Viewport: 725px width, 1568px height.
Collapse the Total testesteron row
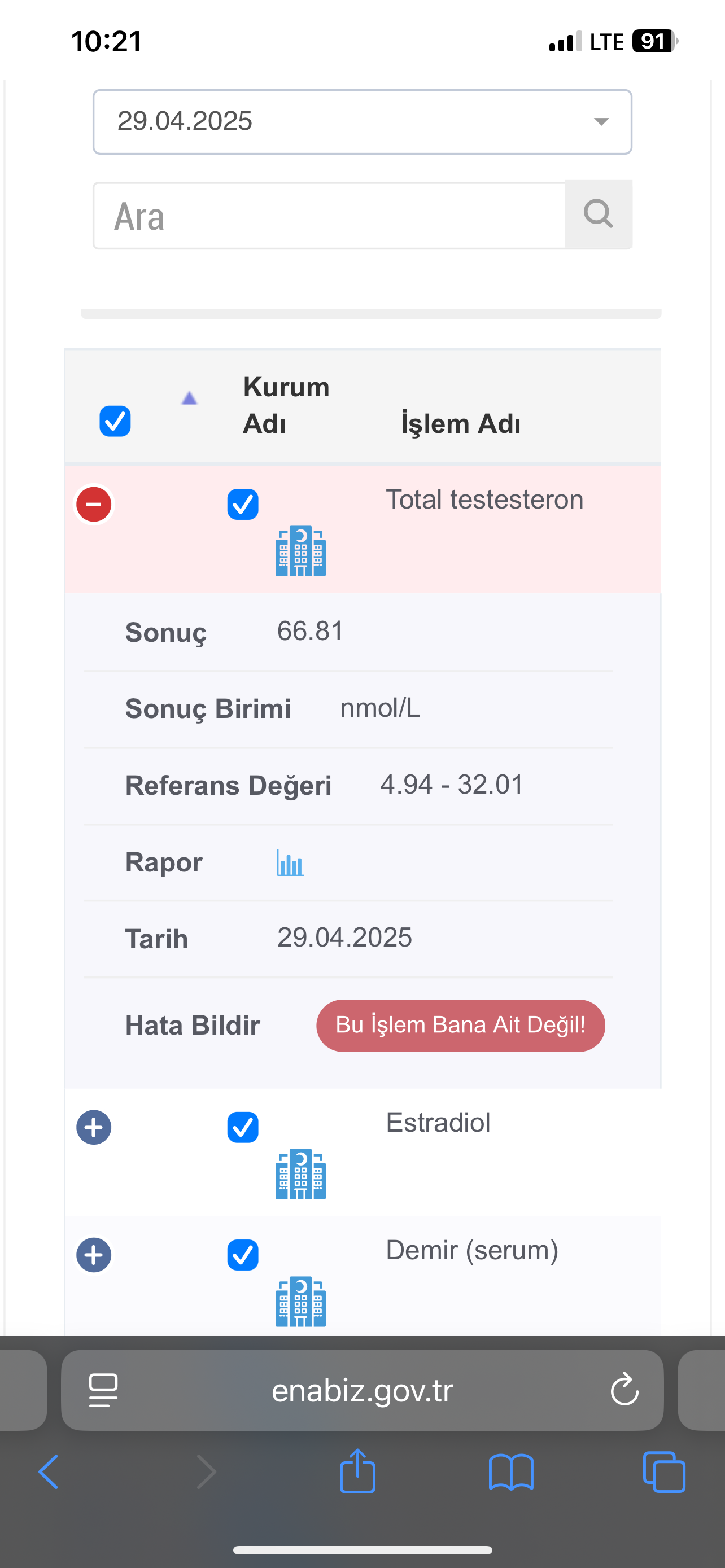click(94, 504)
